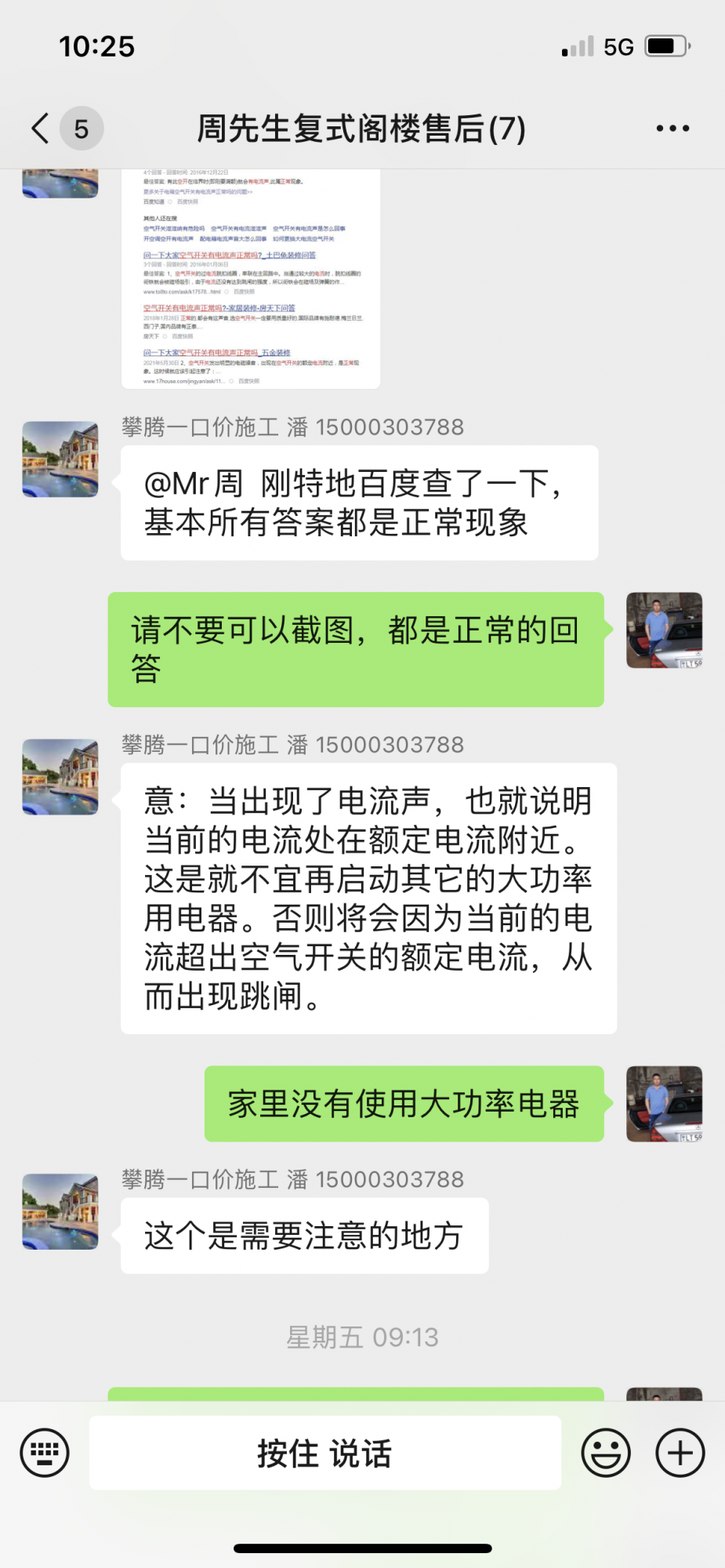Open the Baidu search screenshot image
The width and height of the screenshot is (725, 1568).
point(251,278)
